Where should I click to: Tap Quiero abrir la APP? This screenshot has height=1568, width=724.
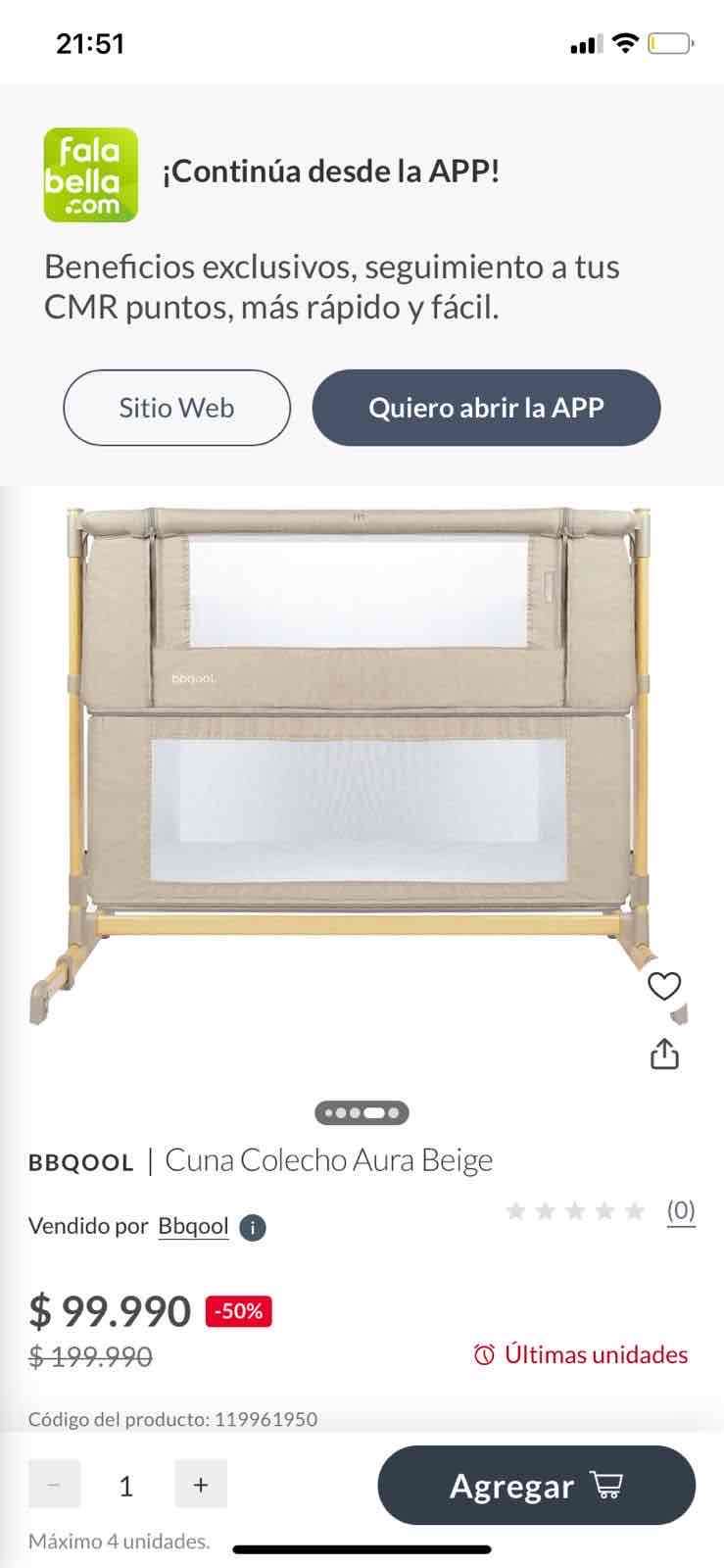[486, 408]
